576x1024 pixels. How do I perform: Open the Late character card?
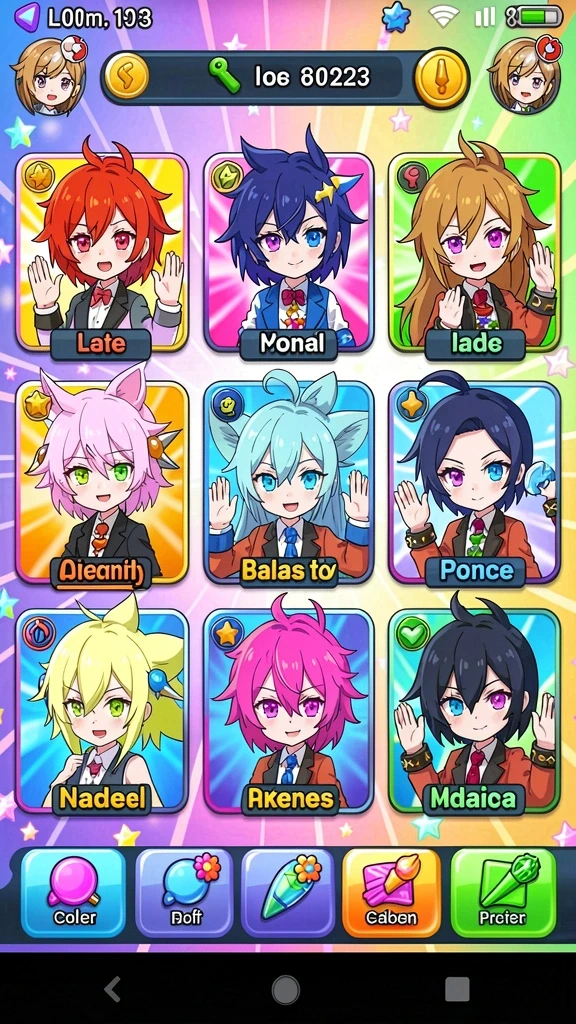pyautogui.click(x=103, y=253)
